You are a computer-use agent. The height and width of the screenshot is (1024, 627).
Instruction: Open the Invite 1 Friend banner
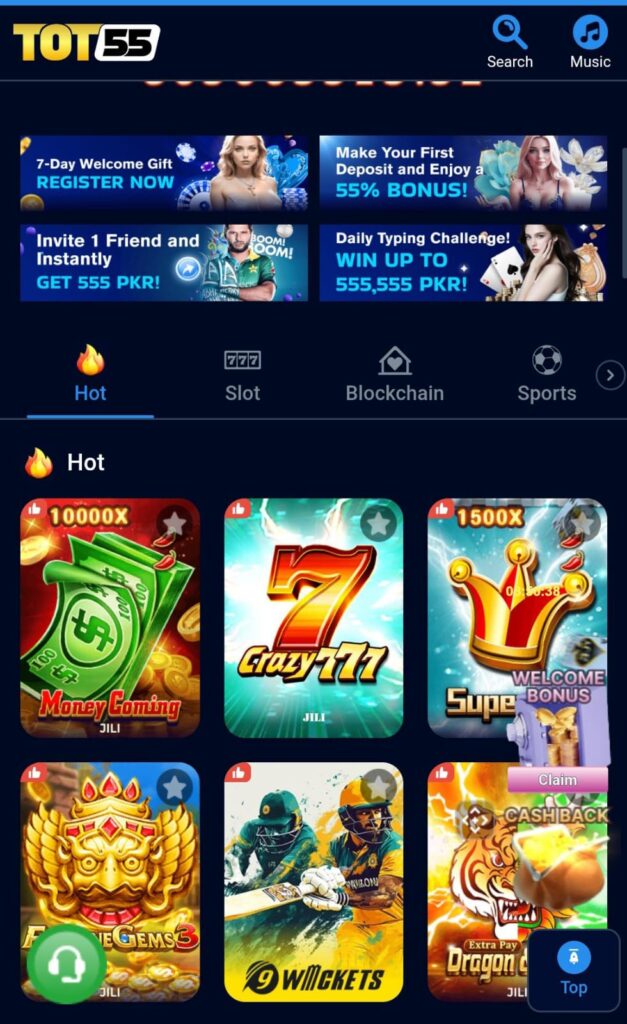pos(162,262)
